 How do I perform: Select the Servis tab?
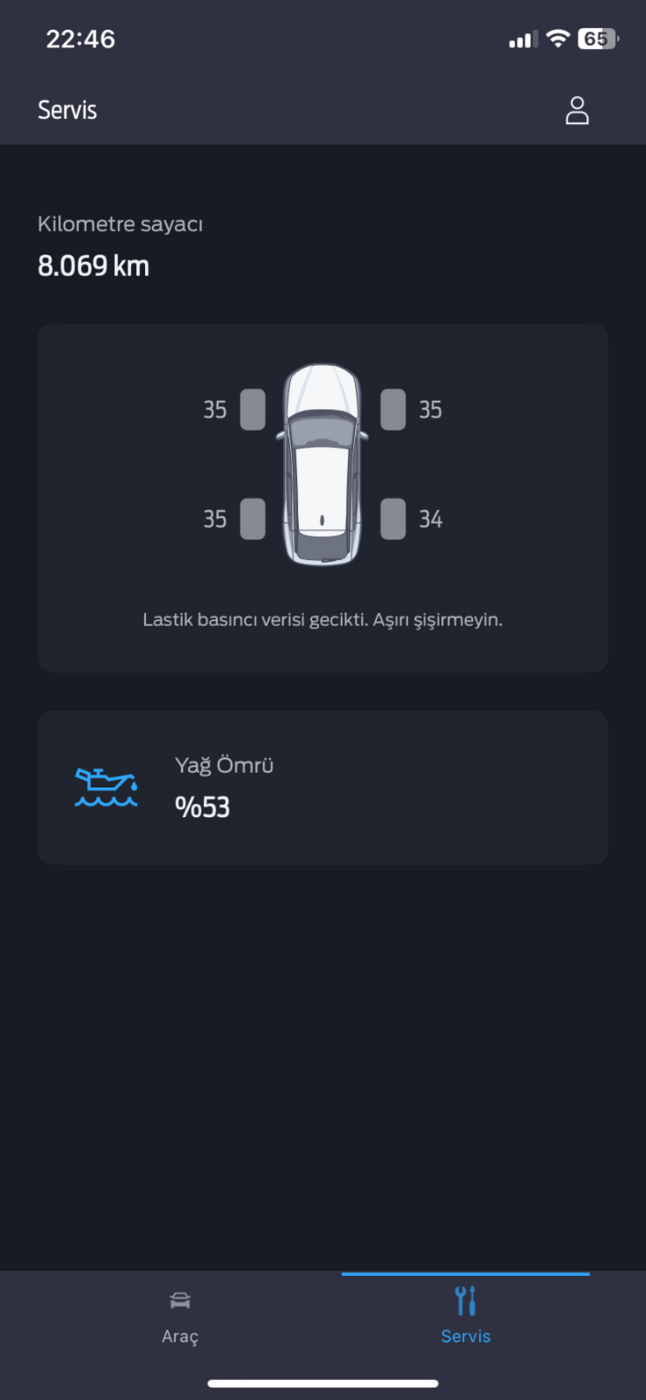(466, 1317)
